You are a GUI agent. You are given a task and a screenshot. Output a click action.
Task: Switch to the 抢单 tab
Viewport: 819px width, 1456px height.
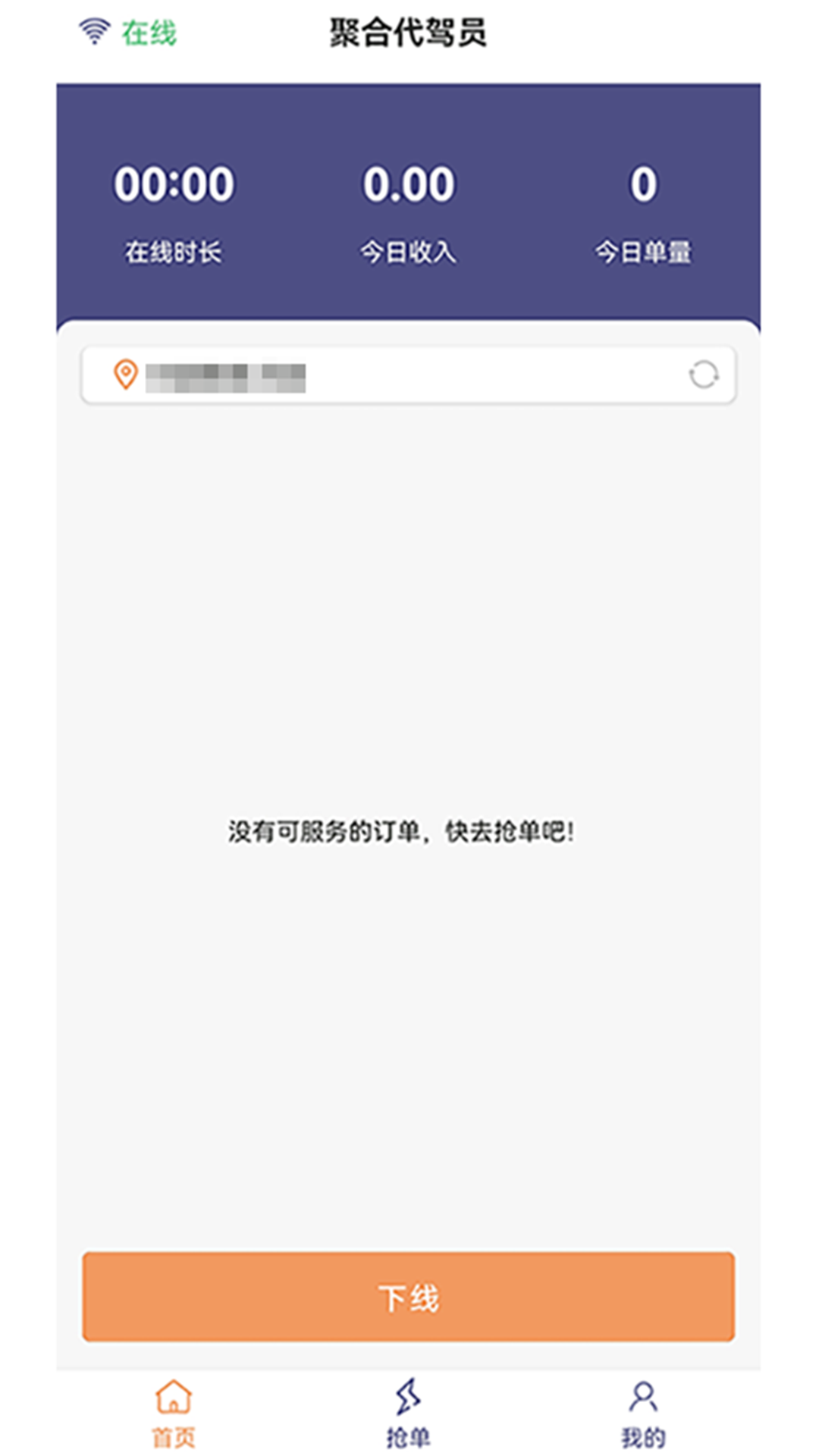pyautogui.click(x=409, y=1414)
